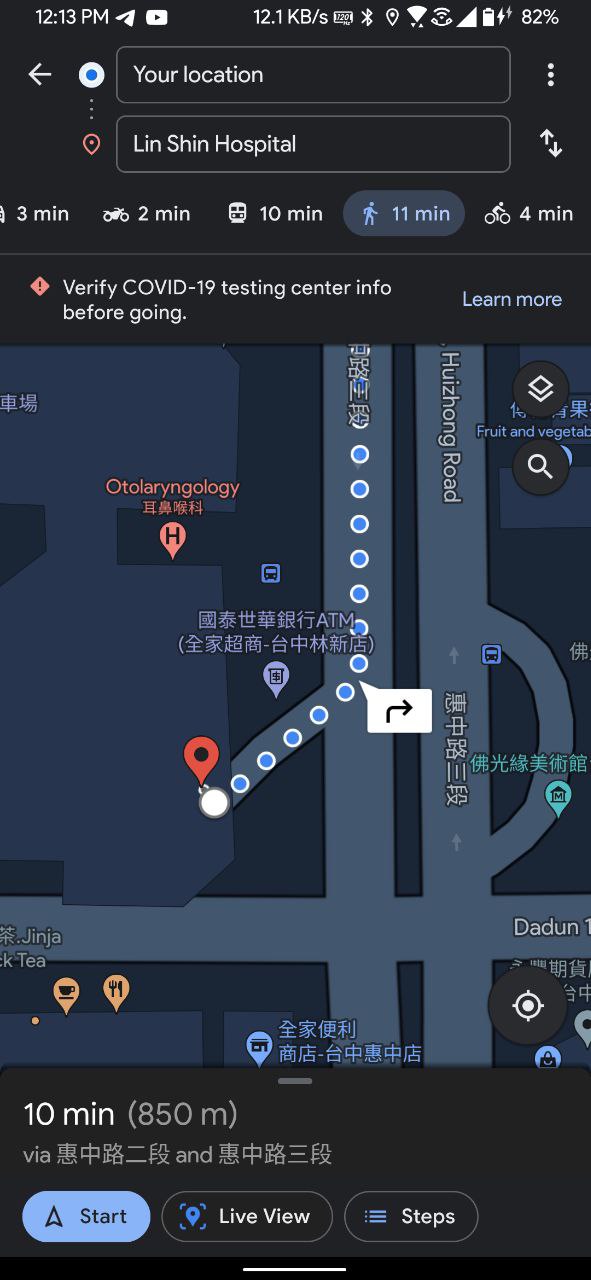Viewport: 591px width, 1280px height.
Task: Switch to transit mode 10 min
Action: tap(274, 213)
